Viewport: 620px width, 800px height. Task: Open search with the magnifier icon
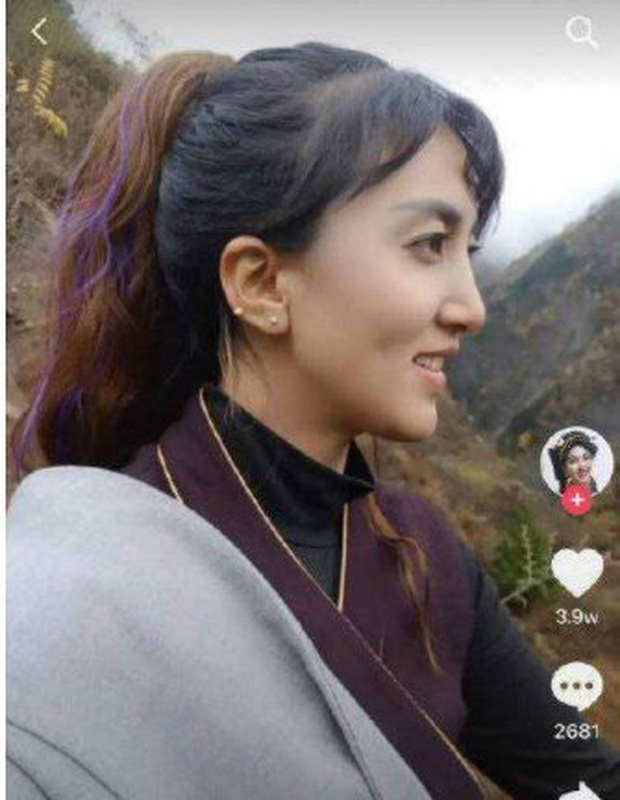(x=581, y=33)
